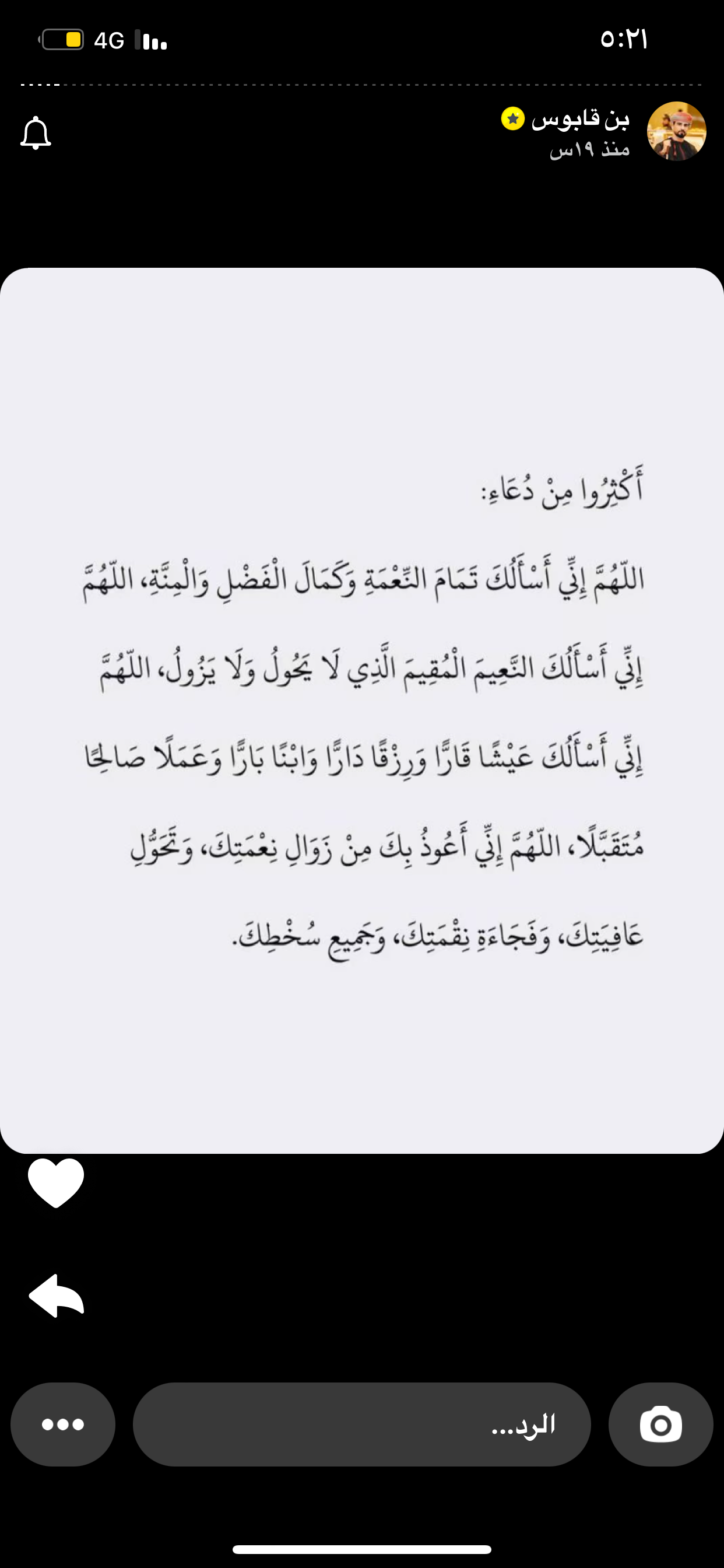Tap the notification bell icon

coord(34,134)
